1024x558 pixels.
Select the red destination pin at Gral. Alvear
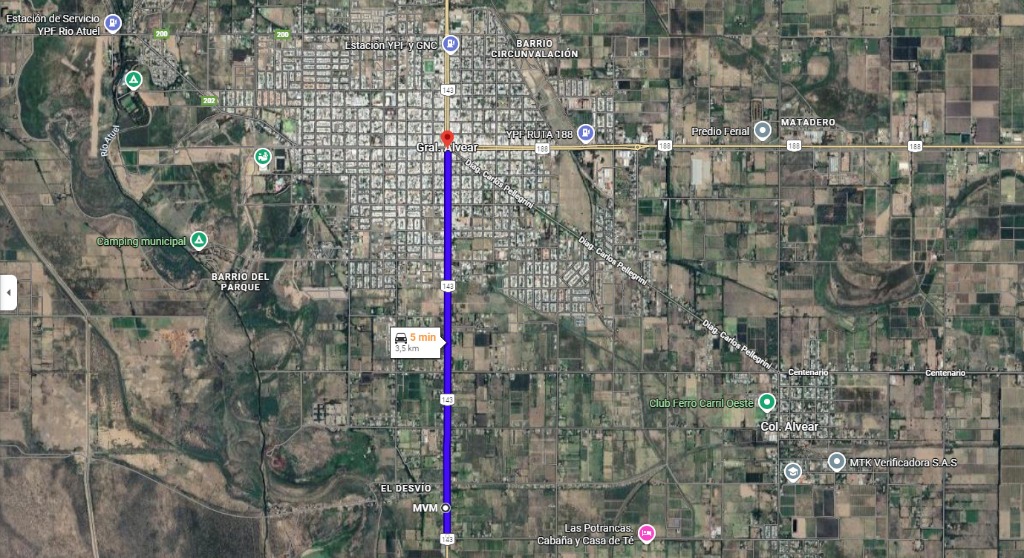pos(447,137)
